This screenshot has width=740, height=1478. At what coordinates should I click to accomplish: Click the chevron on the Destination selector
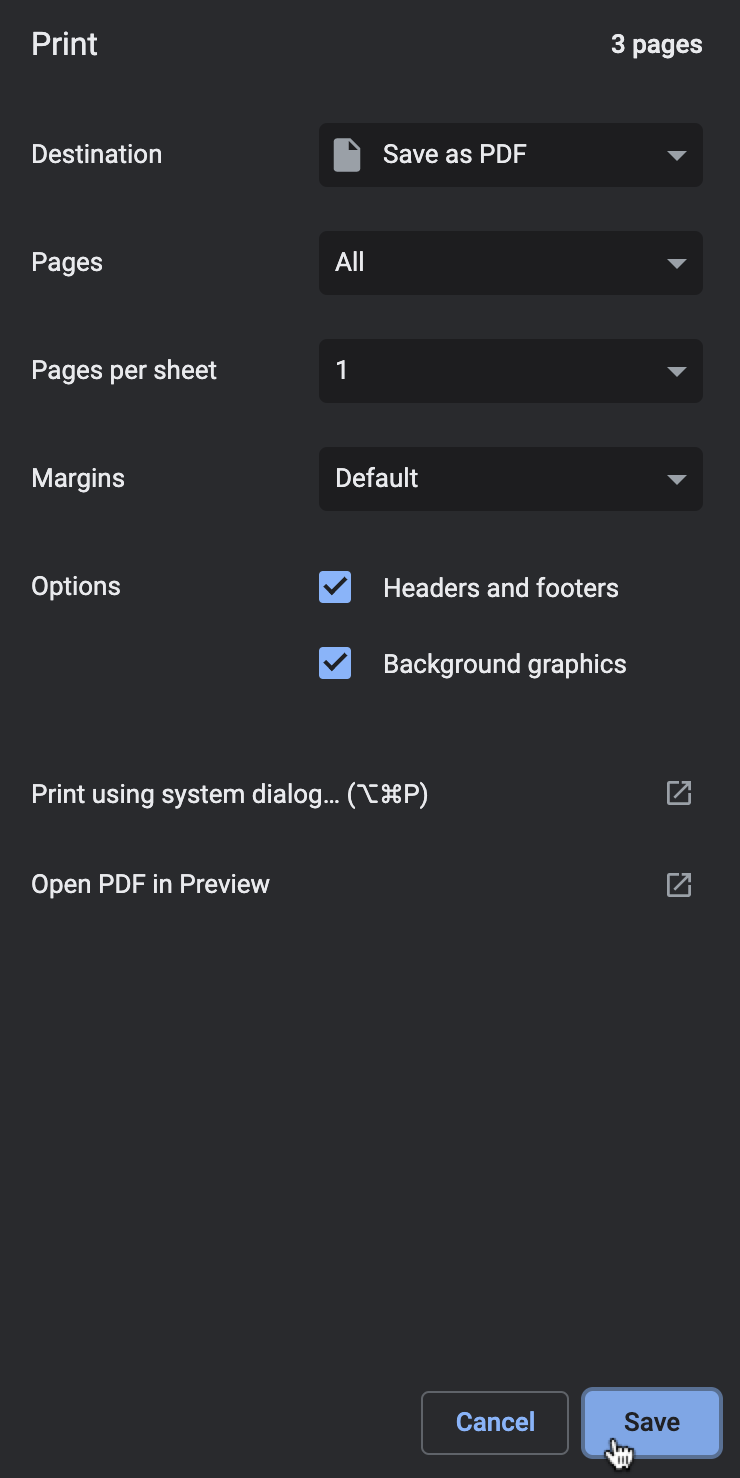point(676,155)
